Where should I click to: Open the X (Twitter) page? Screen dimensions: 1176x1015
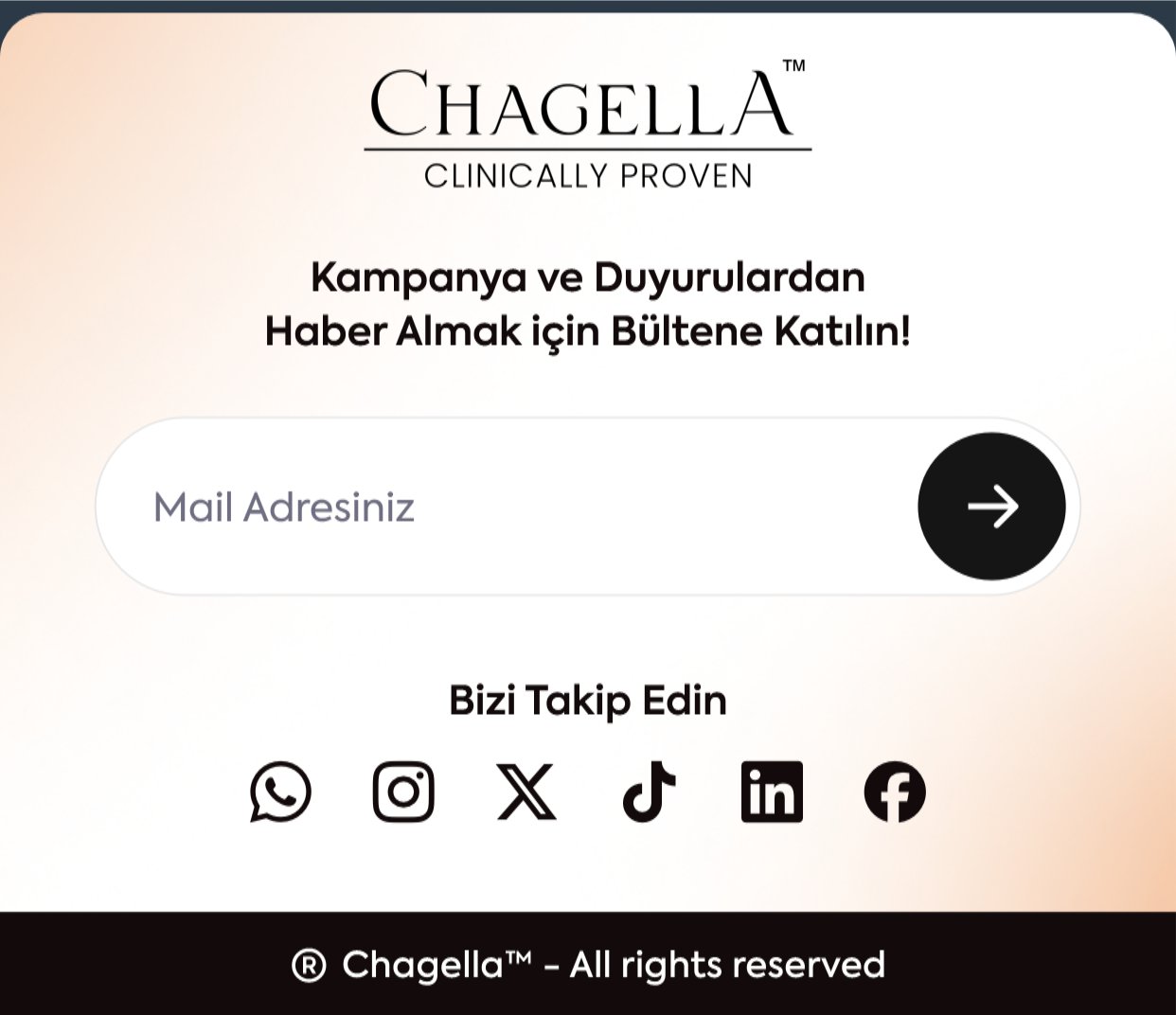pyautogui.click(x=526, y=792)
